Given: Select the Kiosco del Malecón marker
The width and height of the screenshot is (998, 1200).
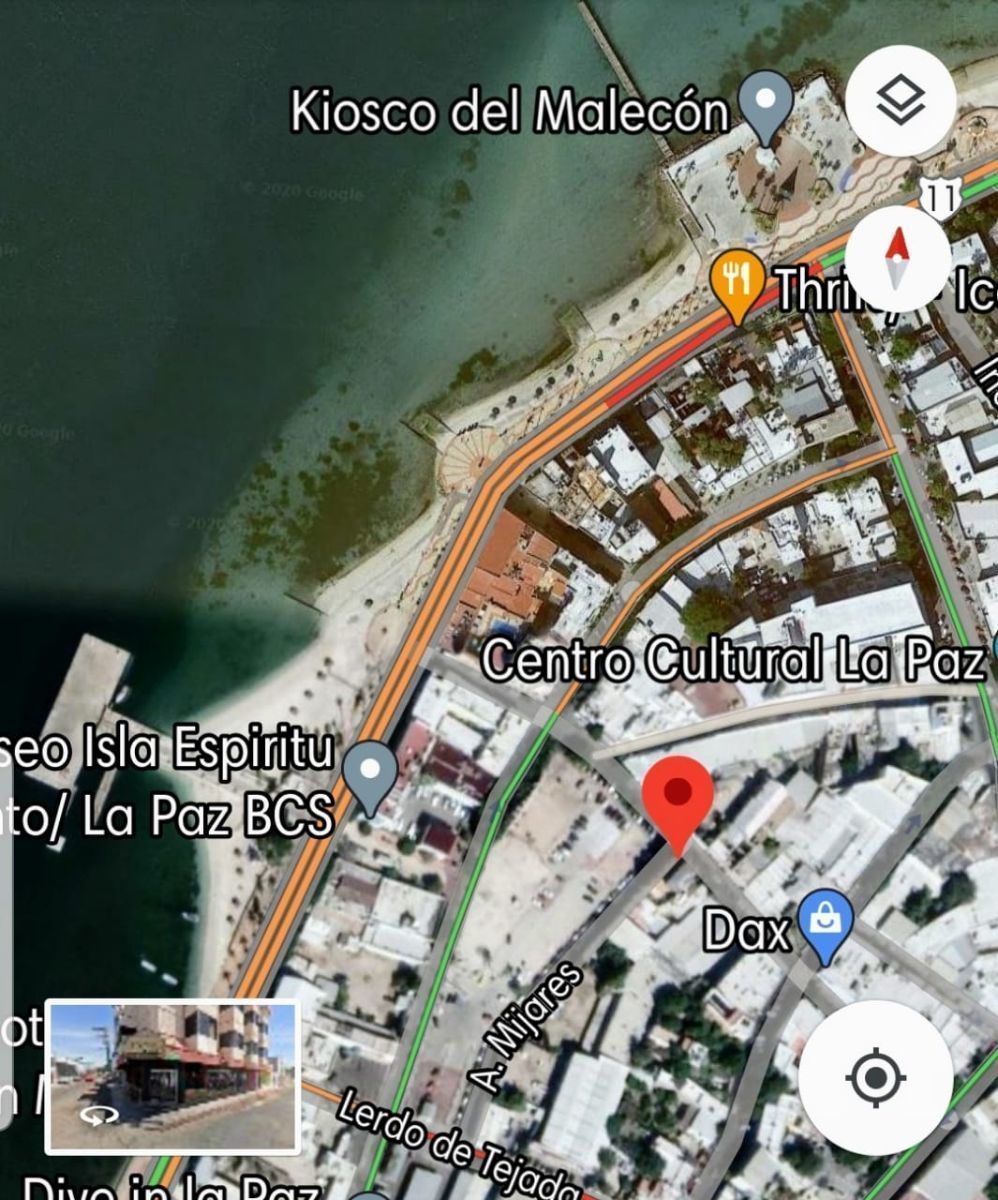Looking at the screenshot, I should [765, 104].
